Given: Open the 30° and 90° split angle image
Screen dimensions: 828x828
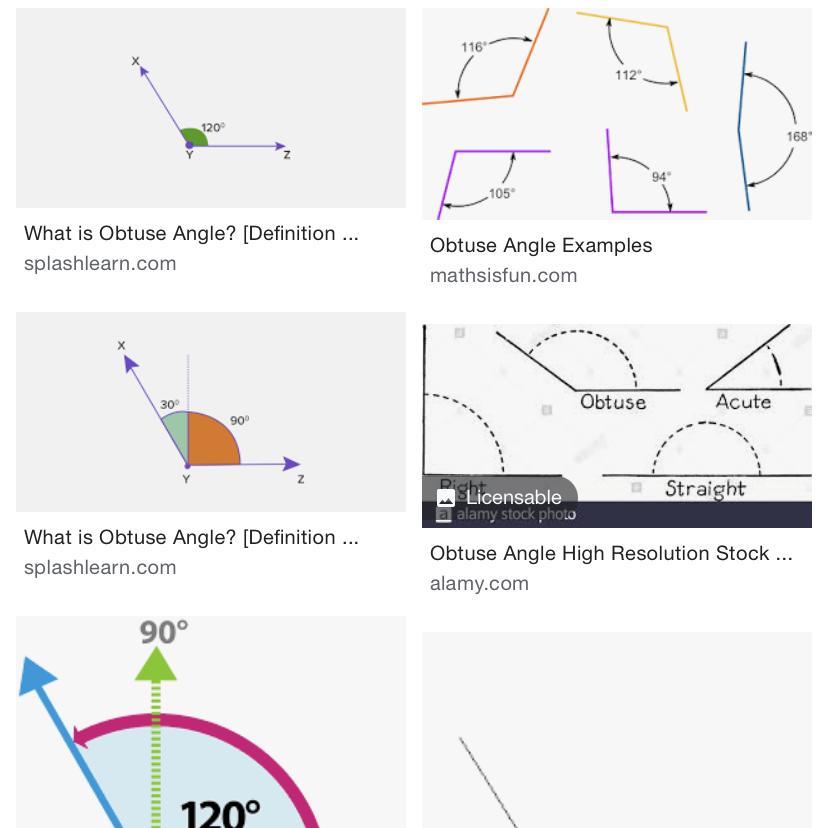Looking at the screenshot, I should [x=211, y=412].
